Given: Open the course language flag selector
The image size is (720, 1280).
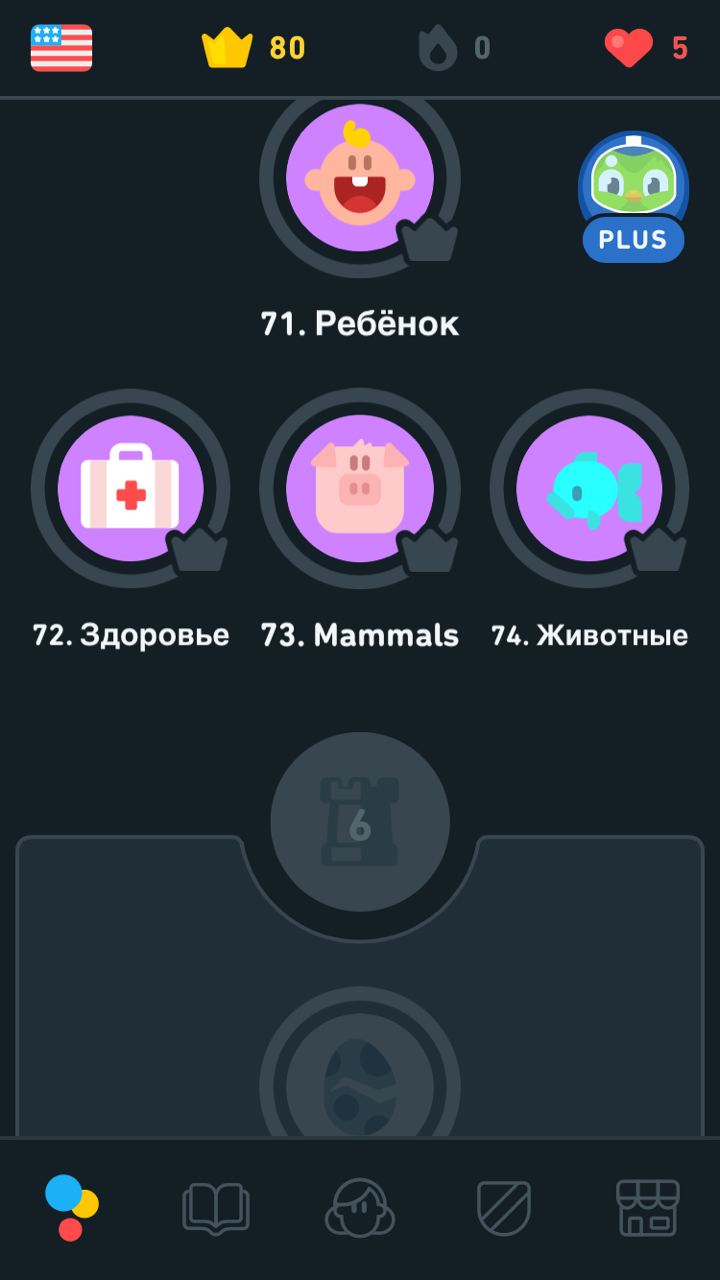Looking at the screenshot, I should tap(61, 48).
